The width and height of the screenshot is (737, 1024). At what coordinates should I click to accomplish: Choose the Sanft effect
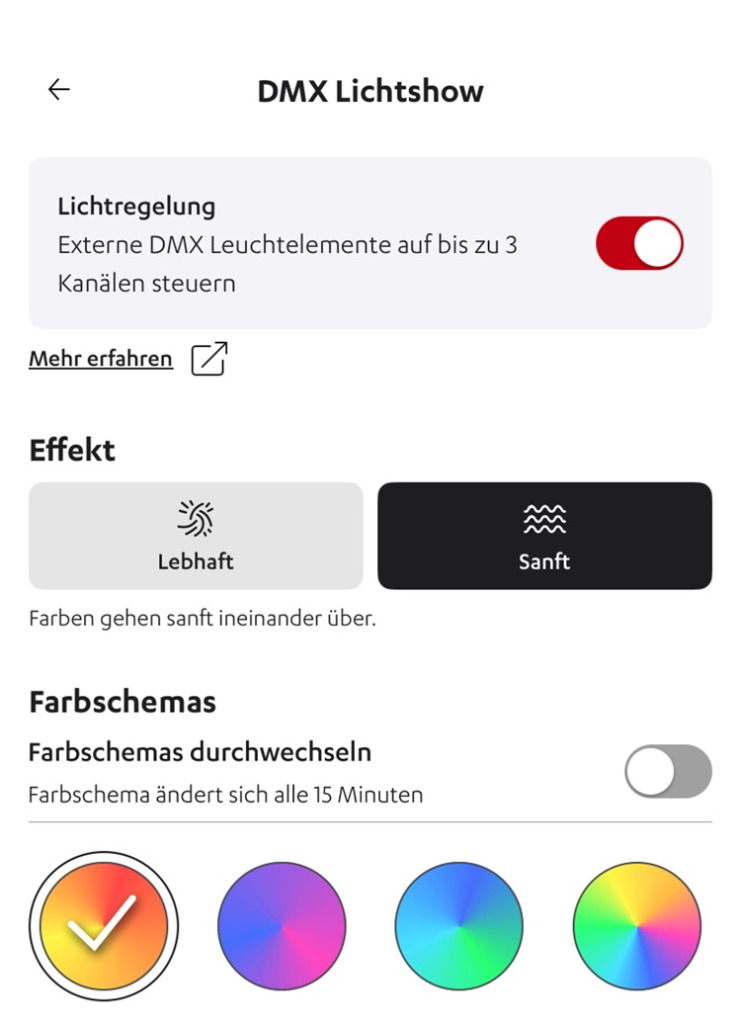coord(544,536)
